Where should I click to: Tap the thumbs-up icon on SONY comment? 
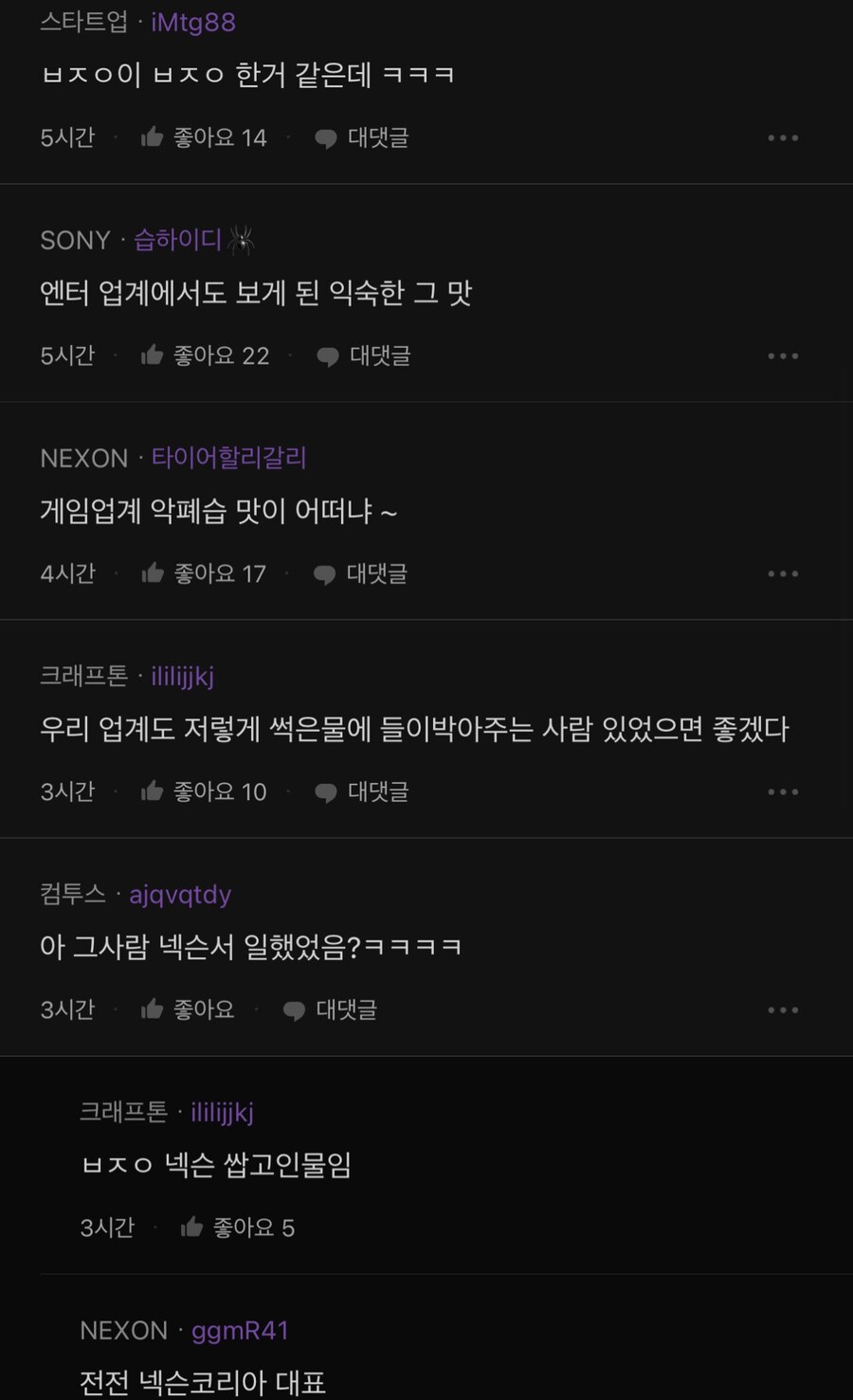(152, 355)
